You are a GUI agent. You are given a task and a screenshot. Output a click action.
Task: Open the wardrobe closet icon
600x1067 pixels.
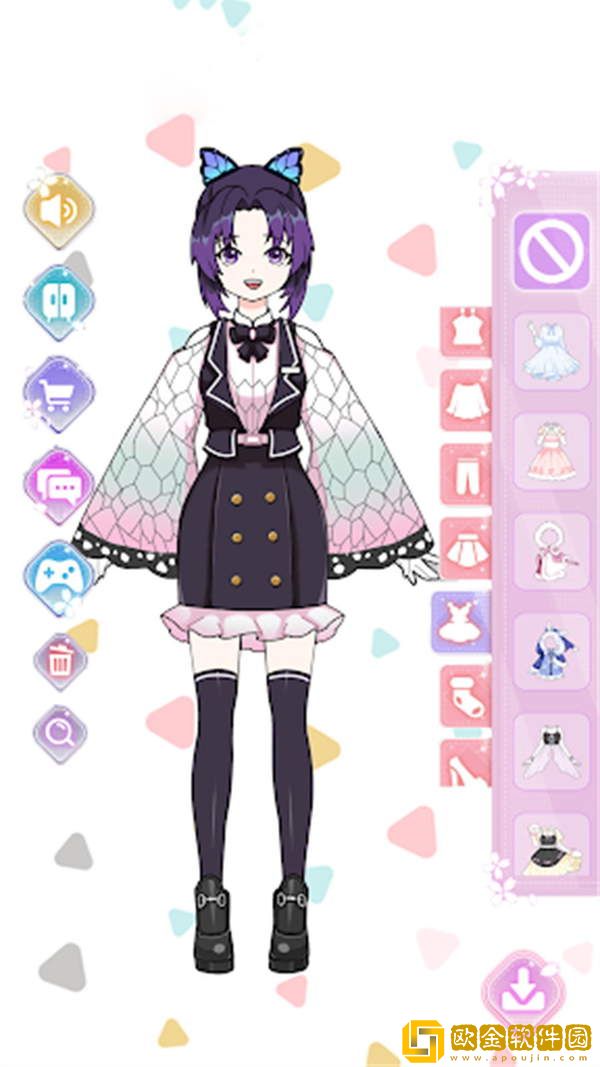[x=59, y=300]
